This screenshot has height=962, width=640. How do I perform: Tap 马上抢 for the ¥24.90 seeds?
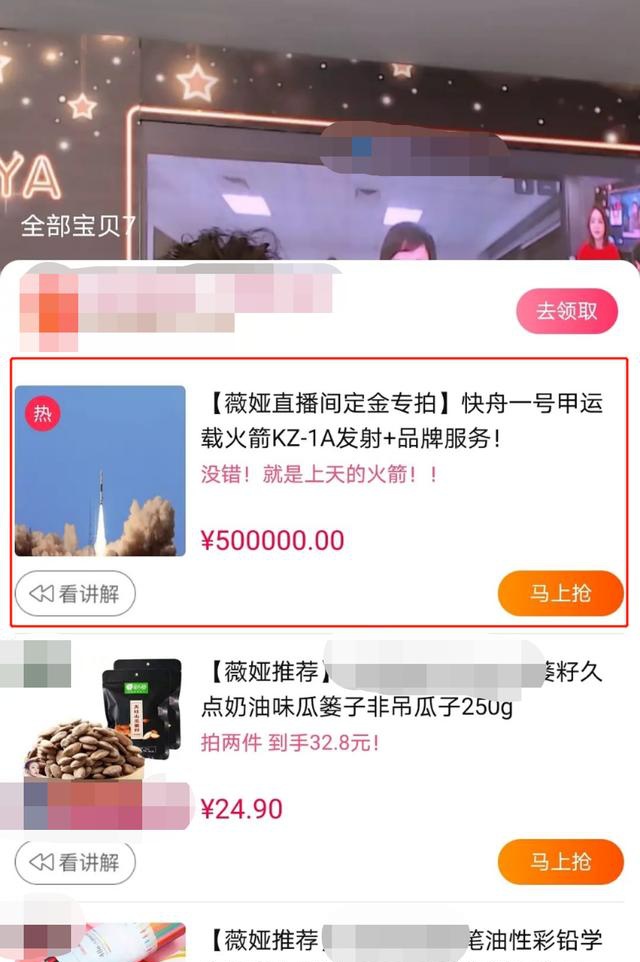(x=560, y=862)
